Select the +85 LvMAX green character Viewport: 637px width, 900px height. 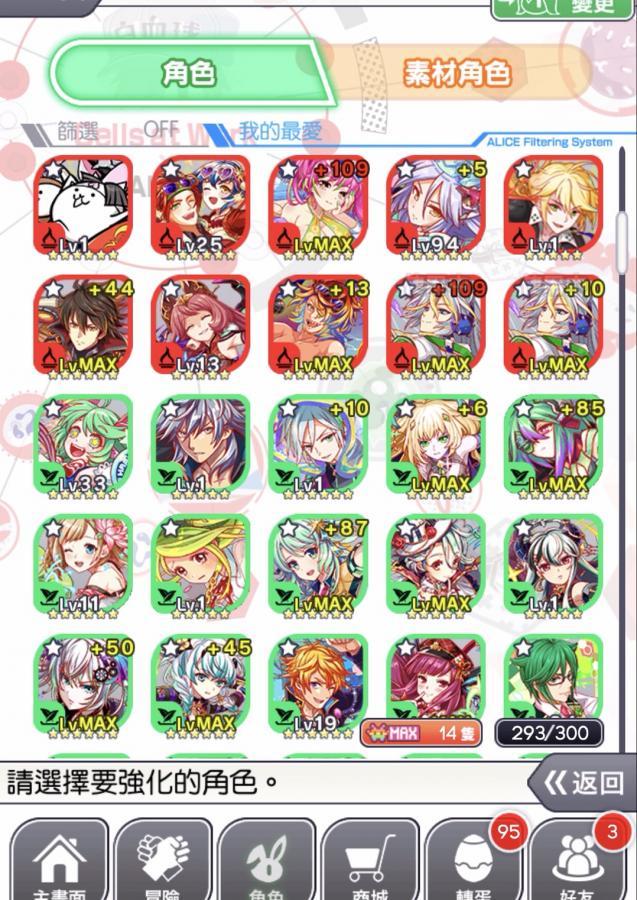coord(555,445)
